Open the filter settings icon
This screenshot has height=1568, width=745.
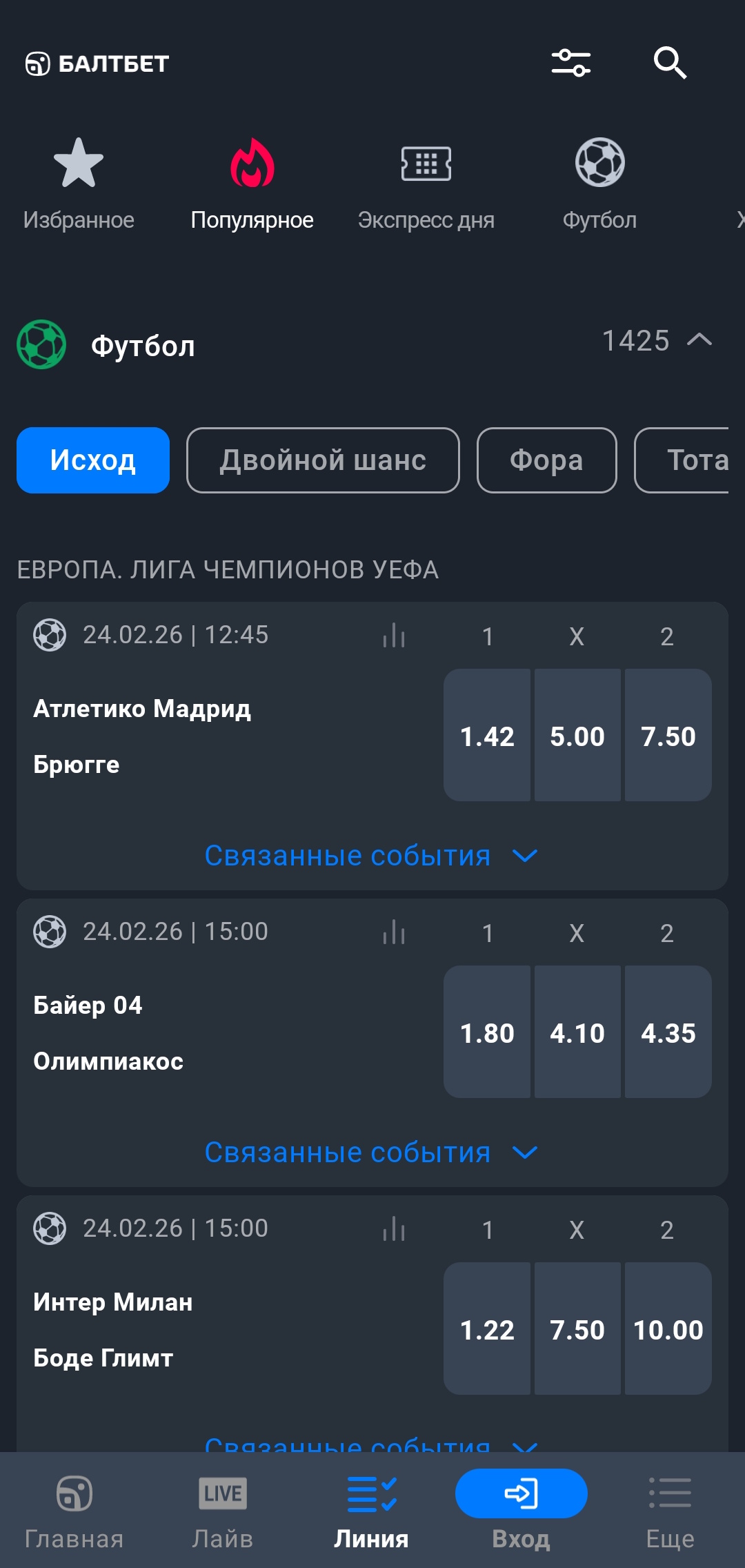point(570,63)
